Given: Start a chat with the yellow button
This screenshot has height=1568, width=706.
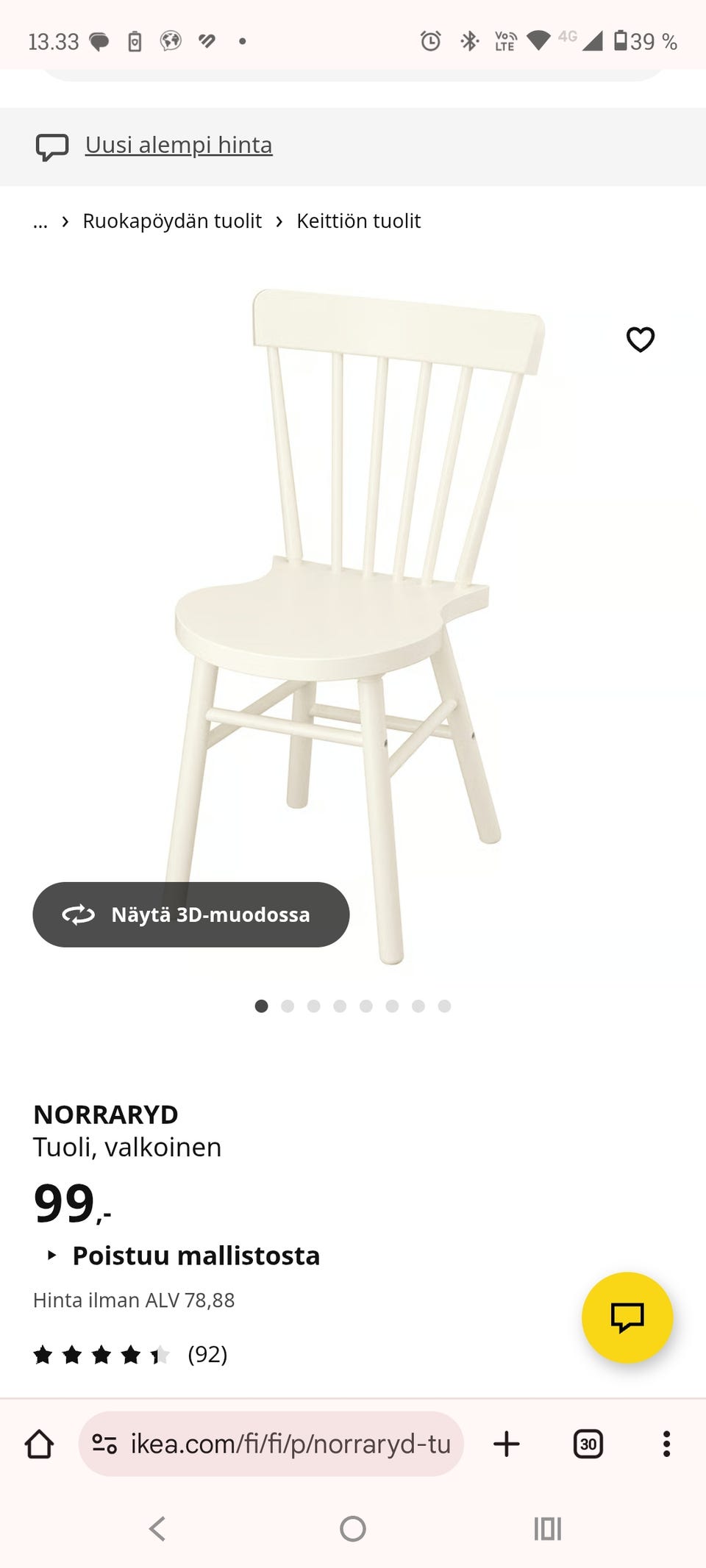Looking at the screenshot, I should pos(627,1317).
